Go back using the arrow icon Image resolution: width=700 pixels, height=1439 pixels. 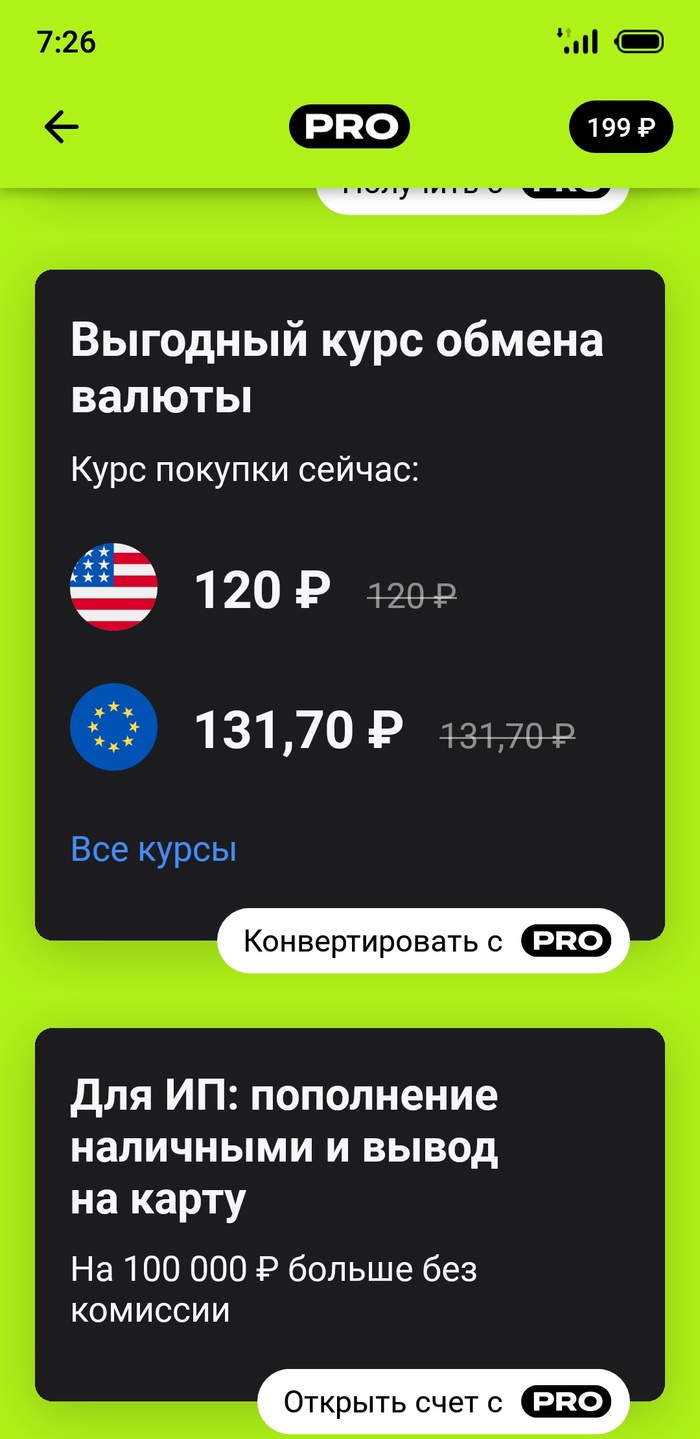[61, 127]
